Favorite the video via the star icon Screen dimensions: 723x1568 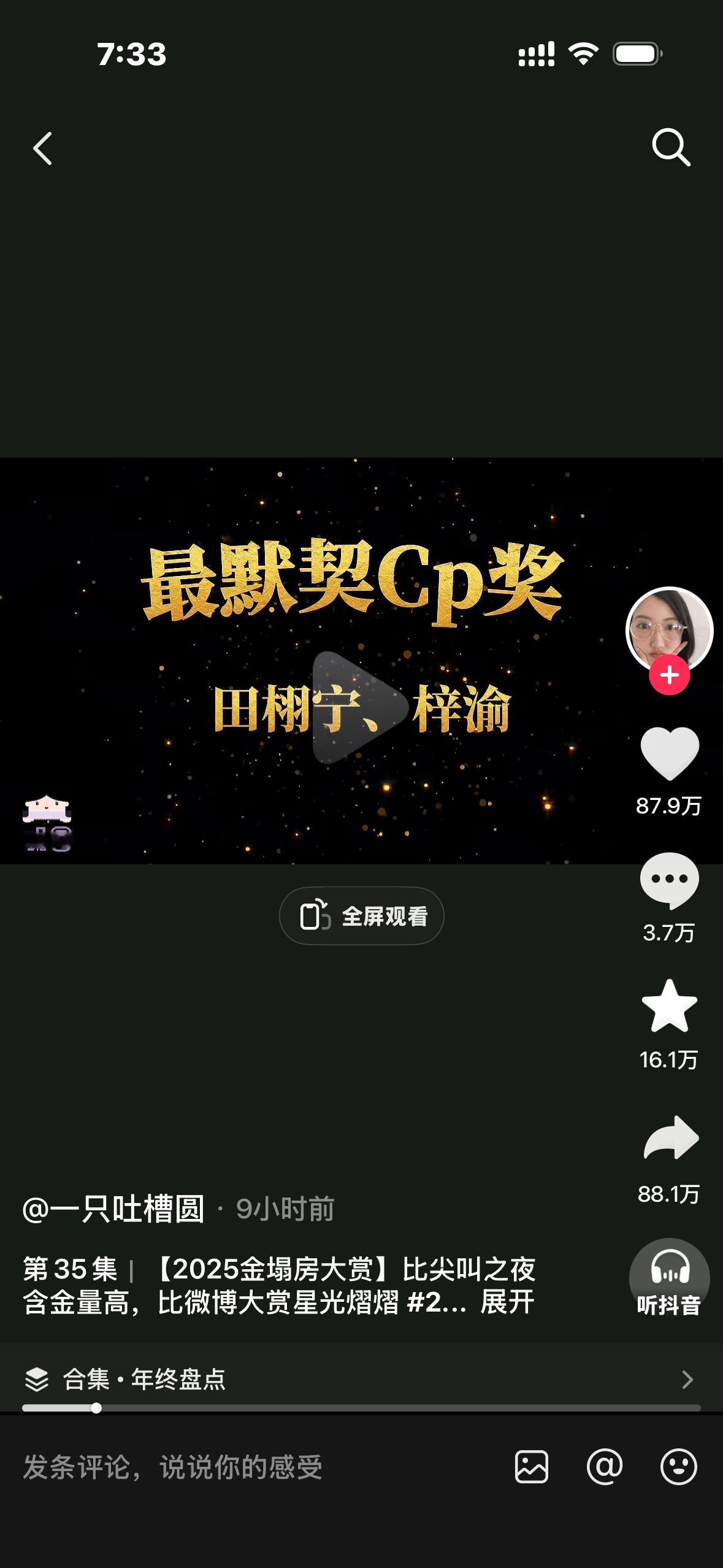coord(670,1013)
